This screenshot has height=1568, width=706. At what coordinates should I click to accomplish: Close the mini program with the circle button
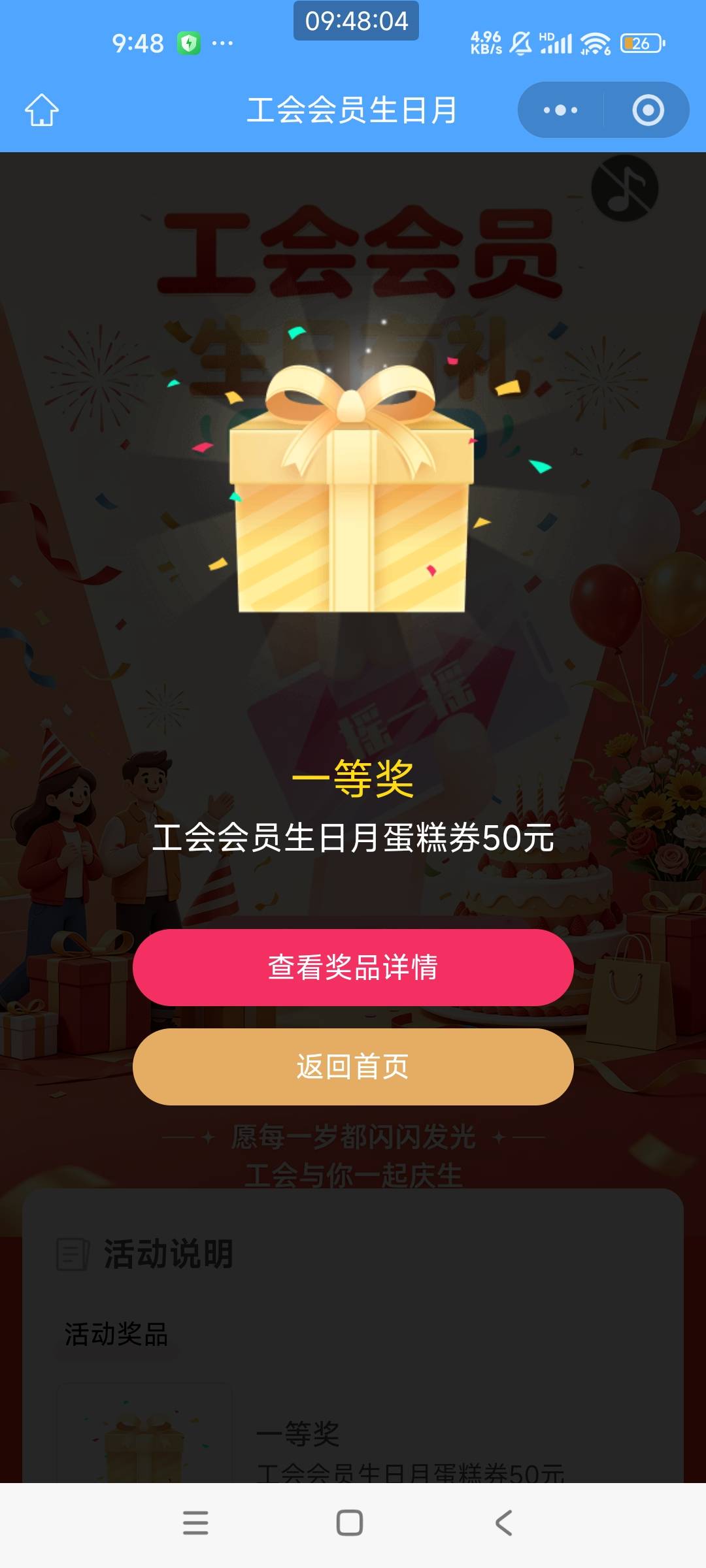648,110
